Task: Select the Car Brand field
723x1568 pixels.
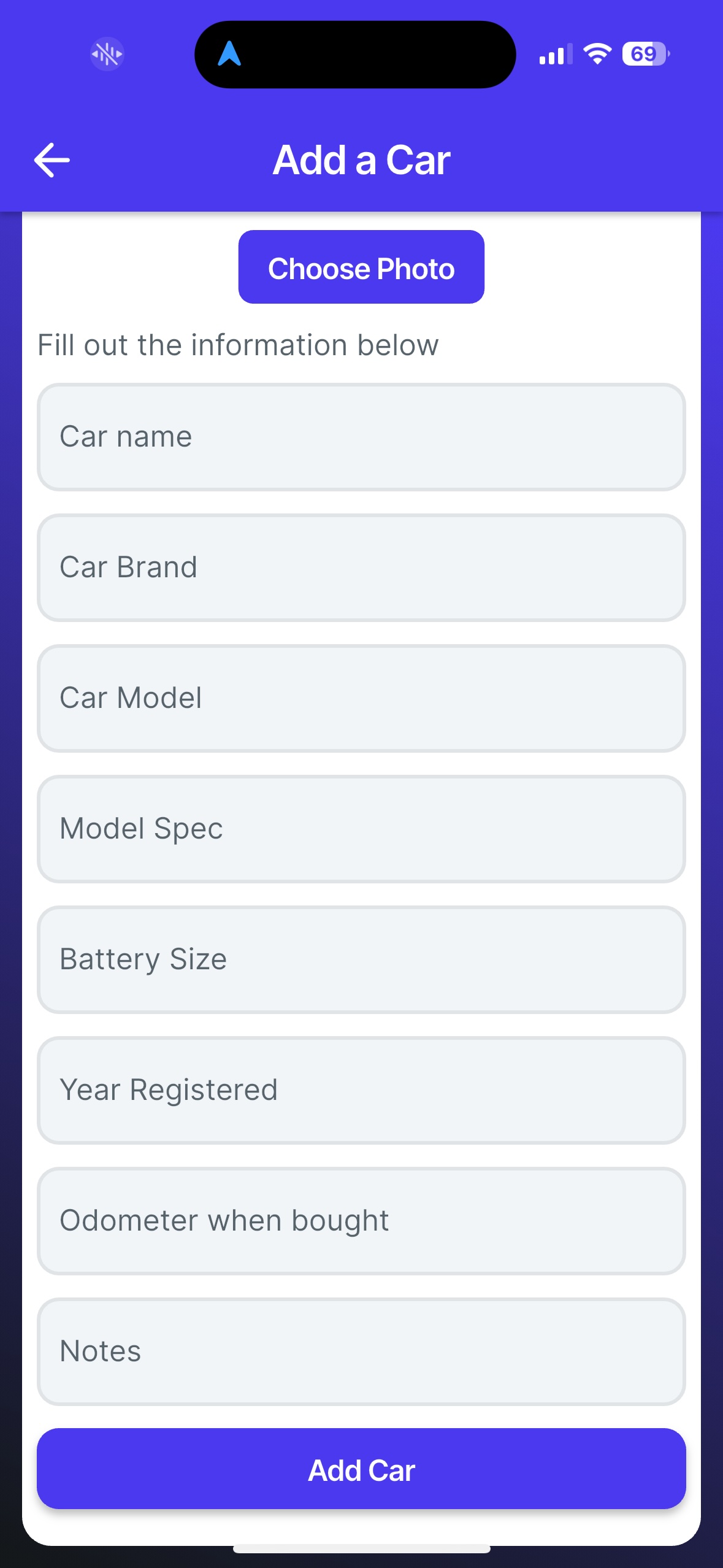Action: (361, 567)
